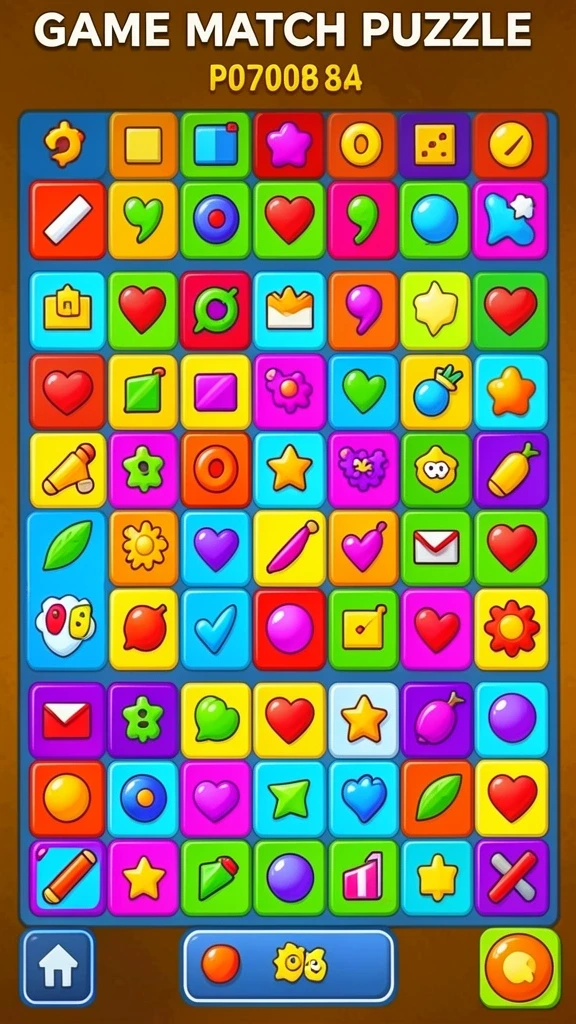Select the green square-star tile on blue
This screenshot has height=1024, width=576.
click(289, 798)
